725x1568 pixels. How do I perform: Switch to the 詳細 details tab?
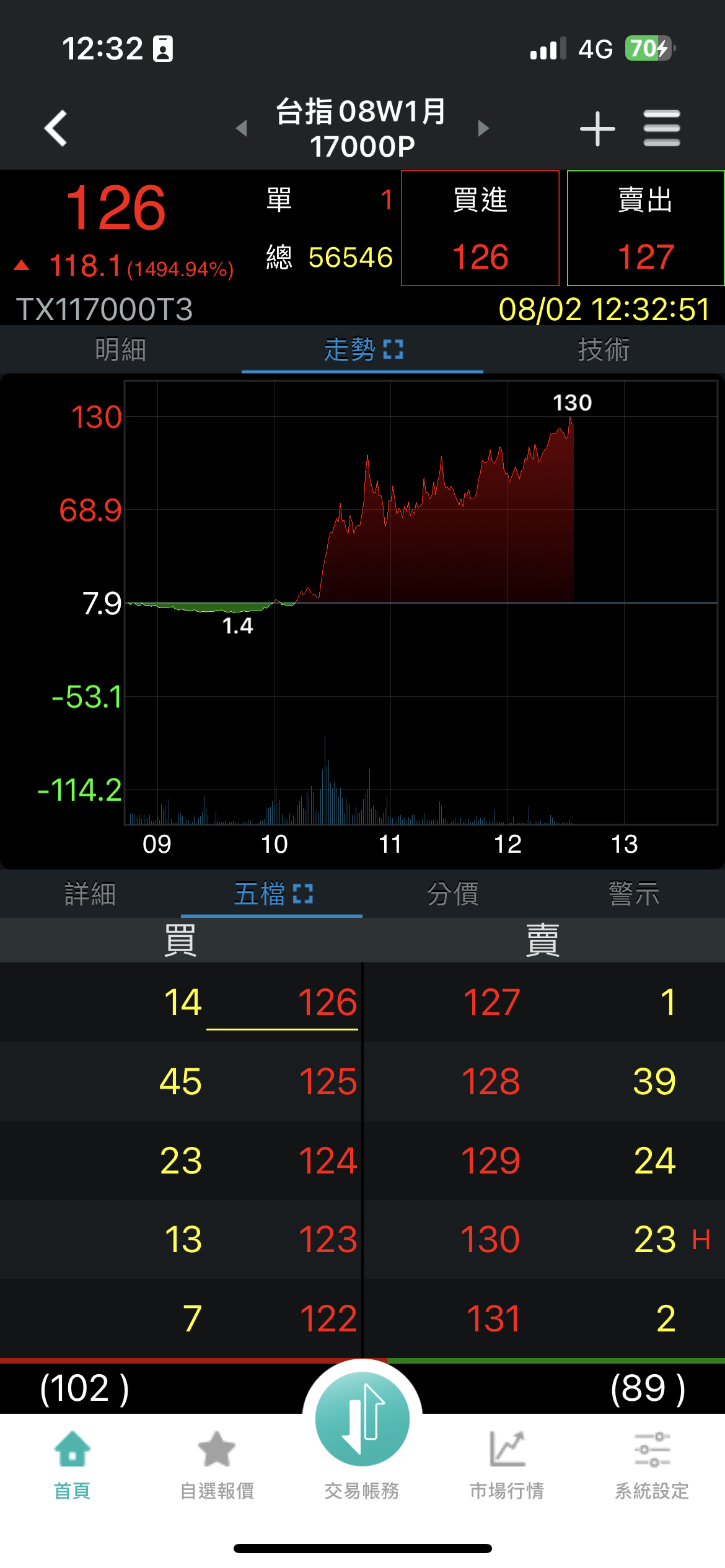coord(90,894)
